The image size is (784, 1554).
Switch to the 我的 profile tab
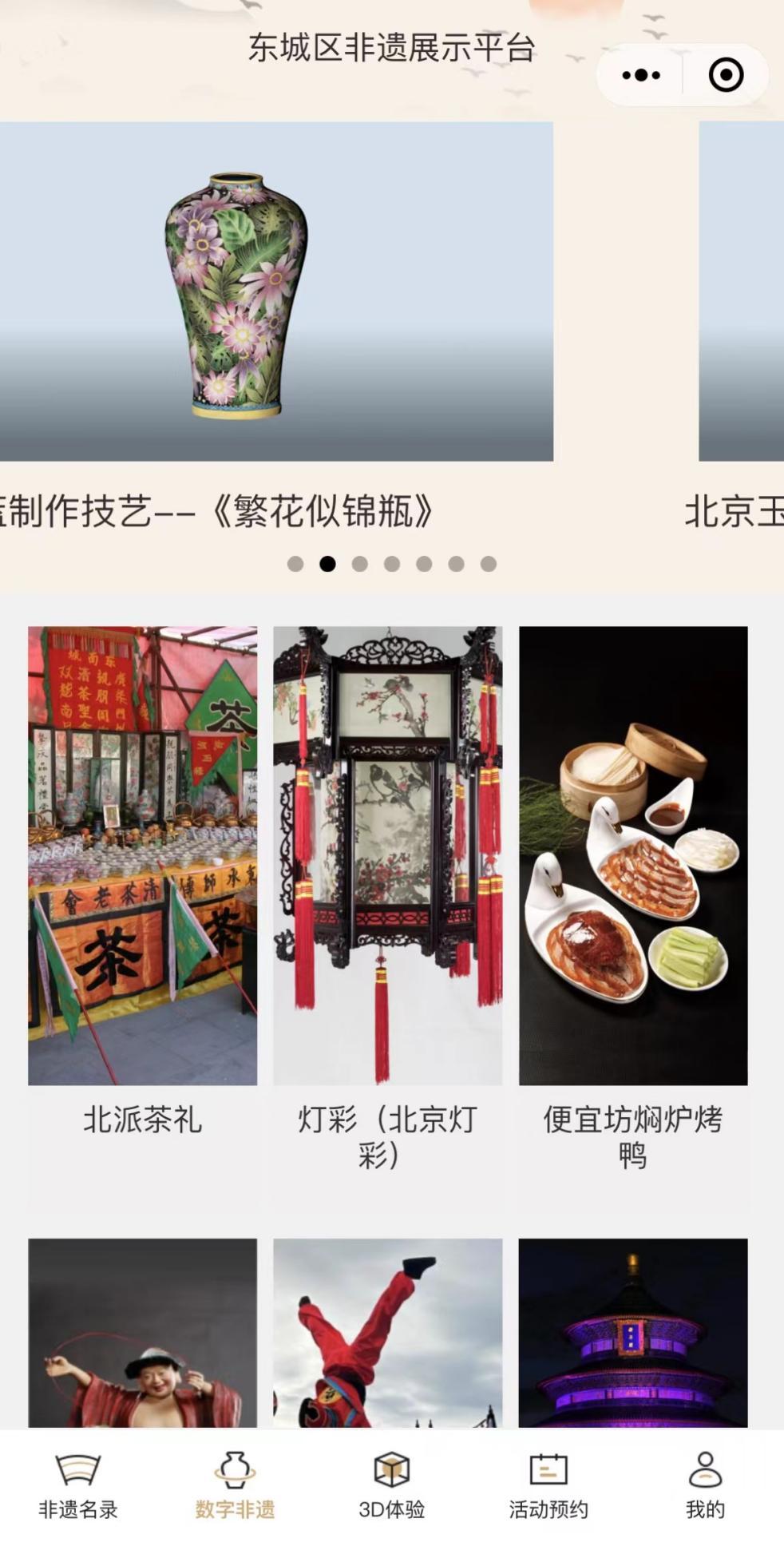point(705,1487)
